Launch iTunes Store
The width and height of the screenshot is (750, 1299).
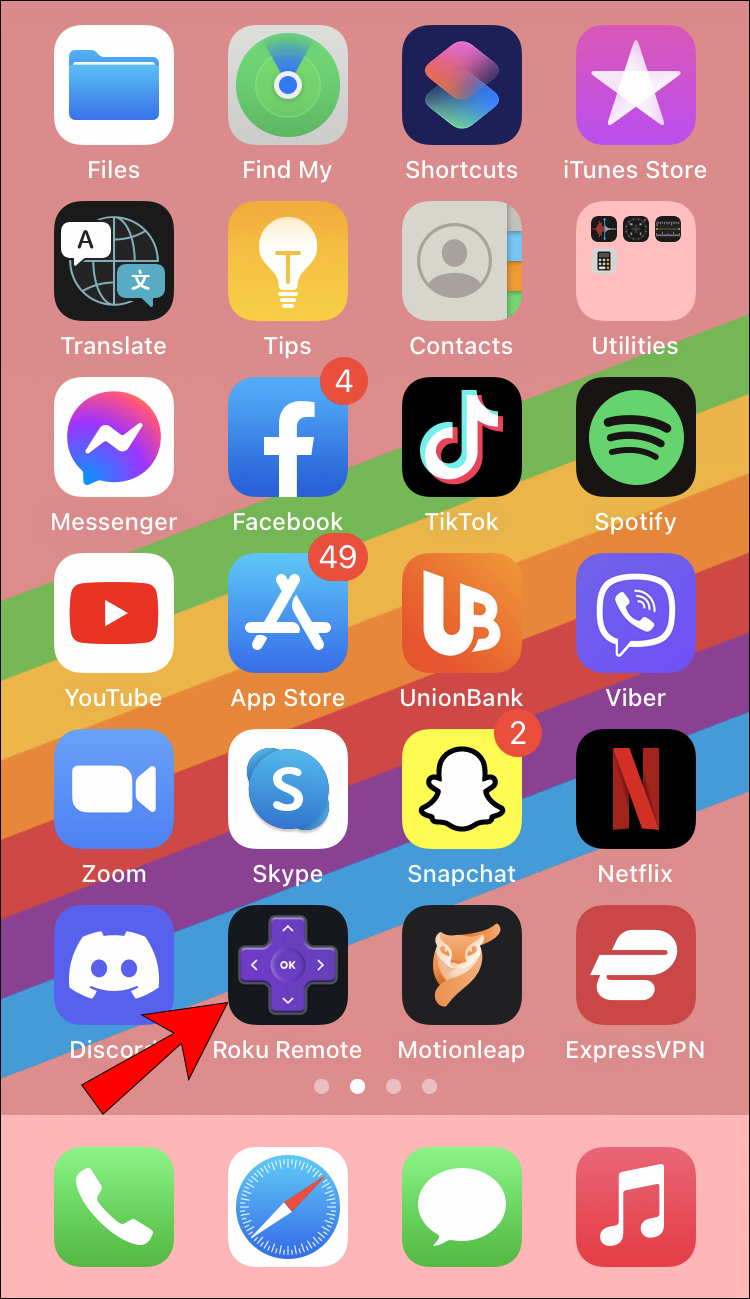636,85
